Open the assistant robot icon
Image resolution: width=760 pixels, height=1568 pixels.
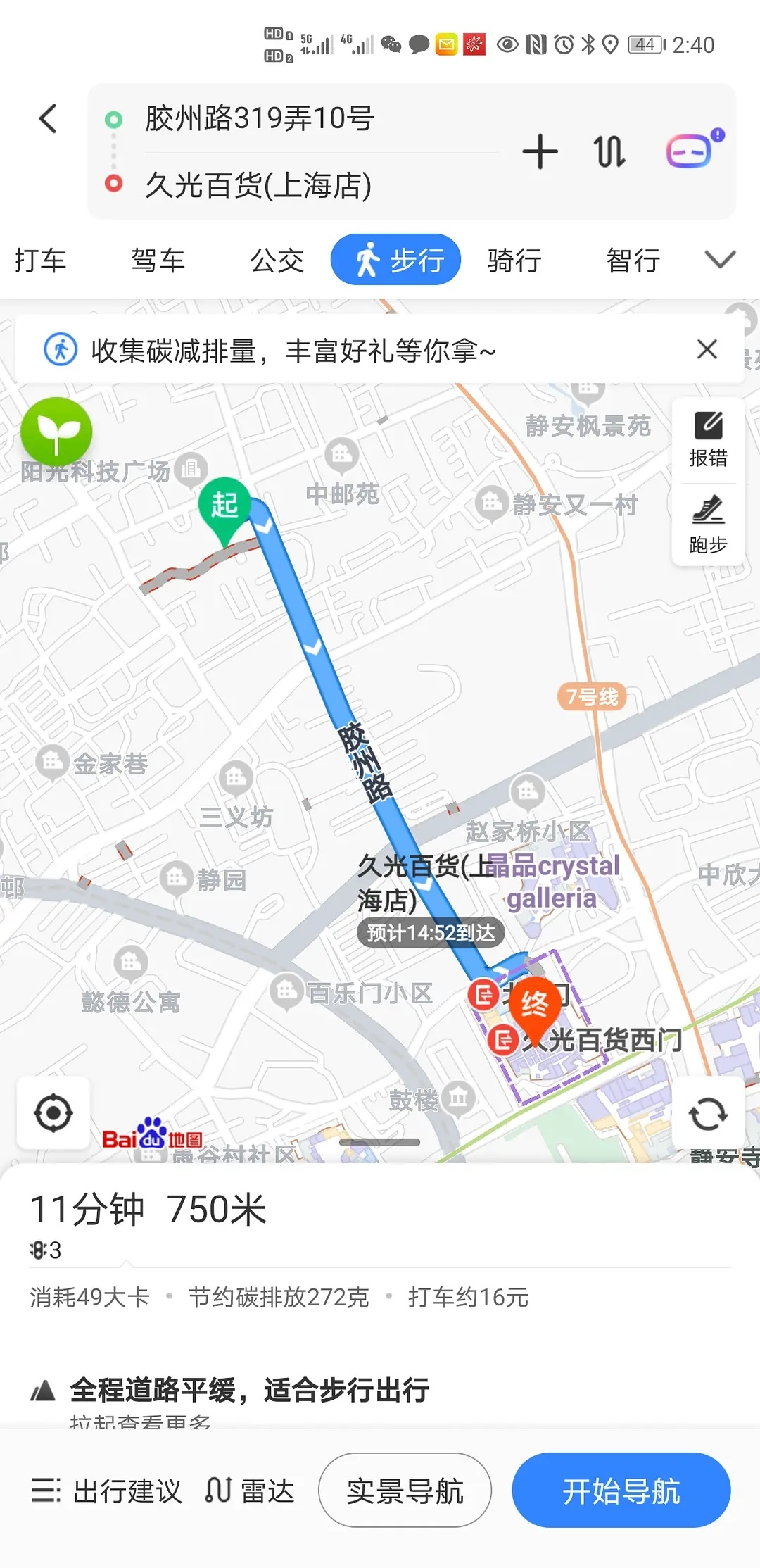click(x=693, y=151)
